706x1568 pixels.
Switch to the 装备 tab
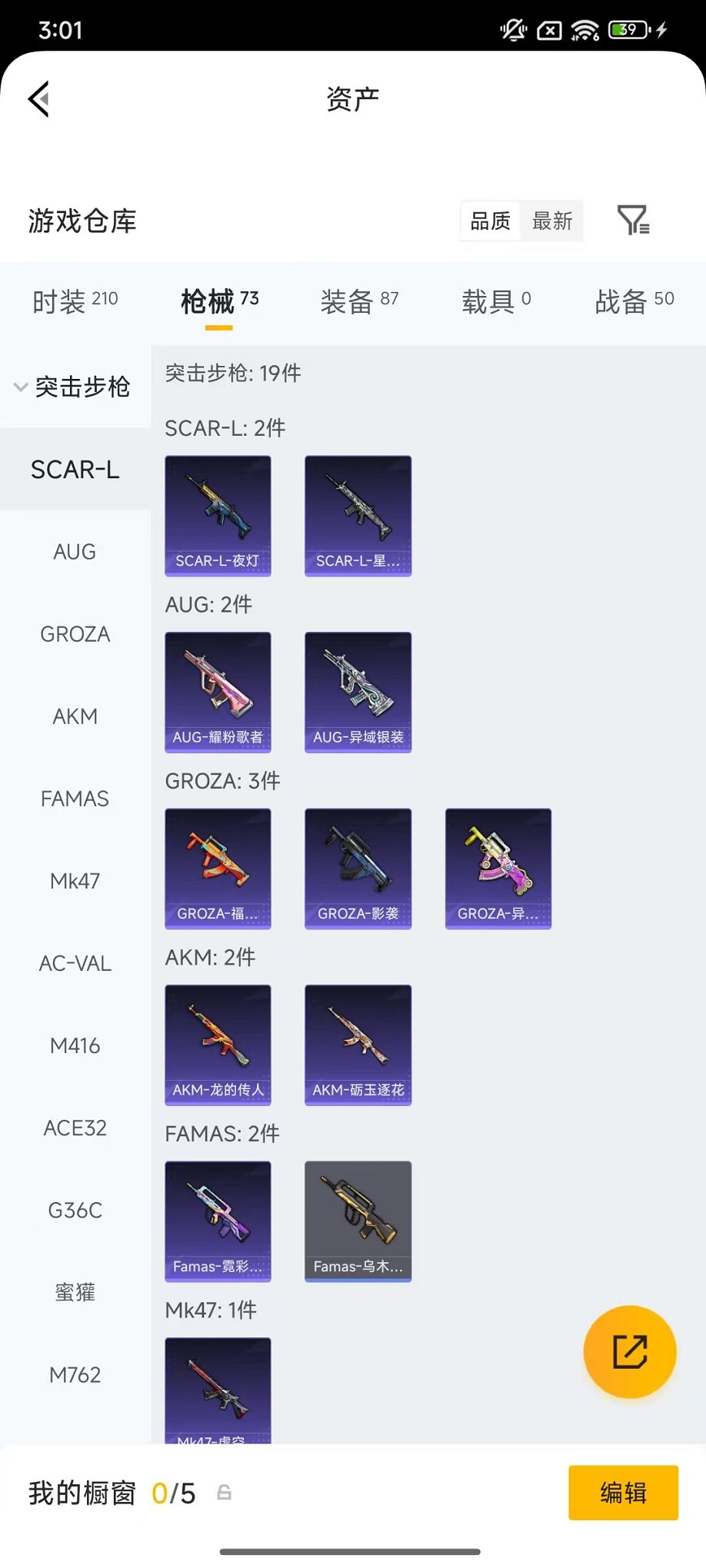(x=359, y=301)
